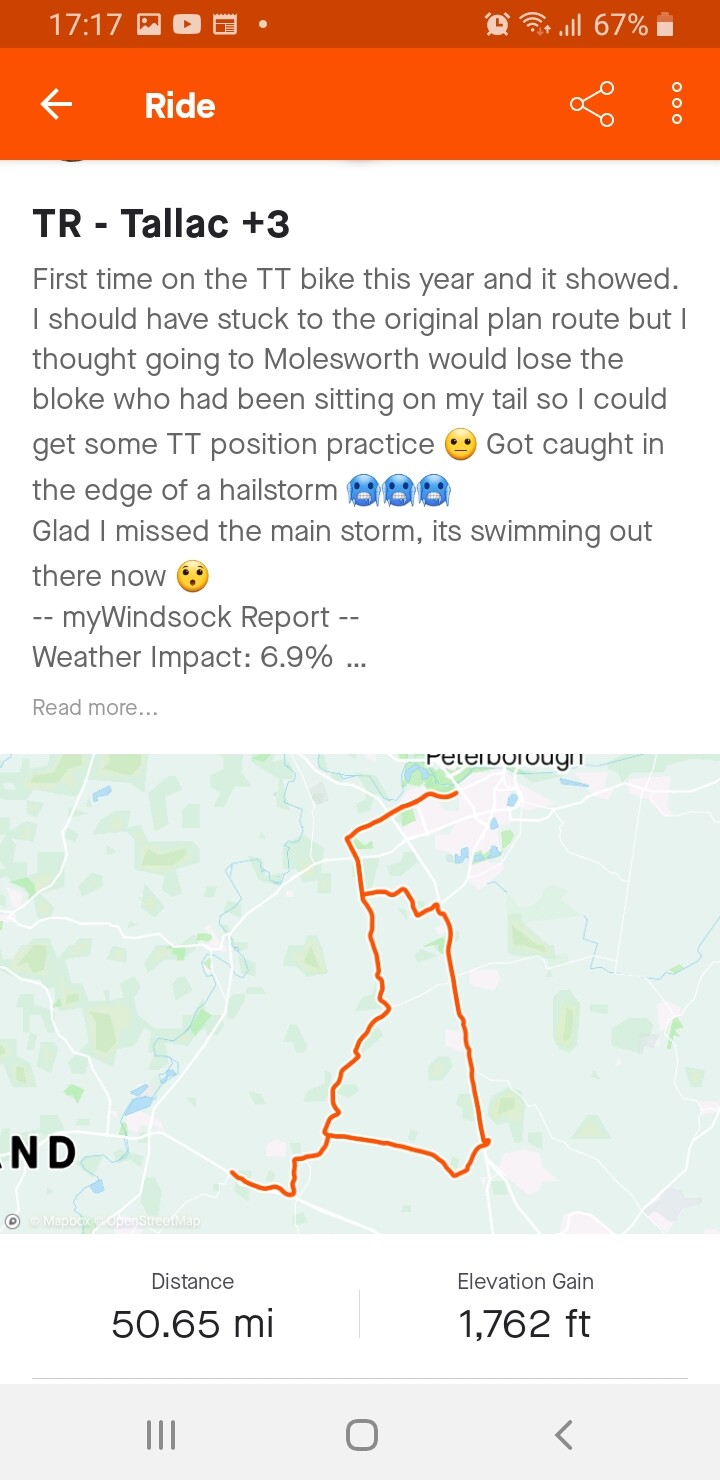Screen dimensions: 720x1480
Task: Expand description with Read more
Action: point(95,707)
